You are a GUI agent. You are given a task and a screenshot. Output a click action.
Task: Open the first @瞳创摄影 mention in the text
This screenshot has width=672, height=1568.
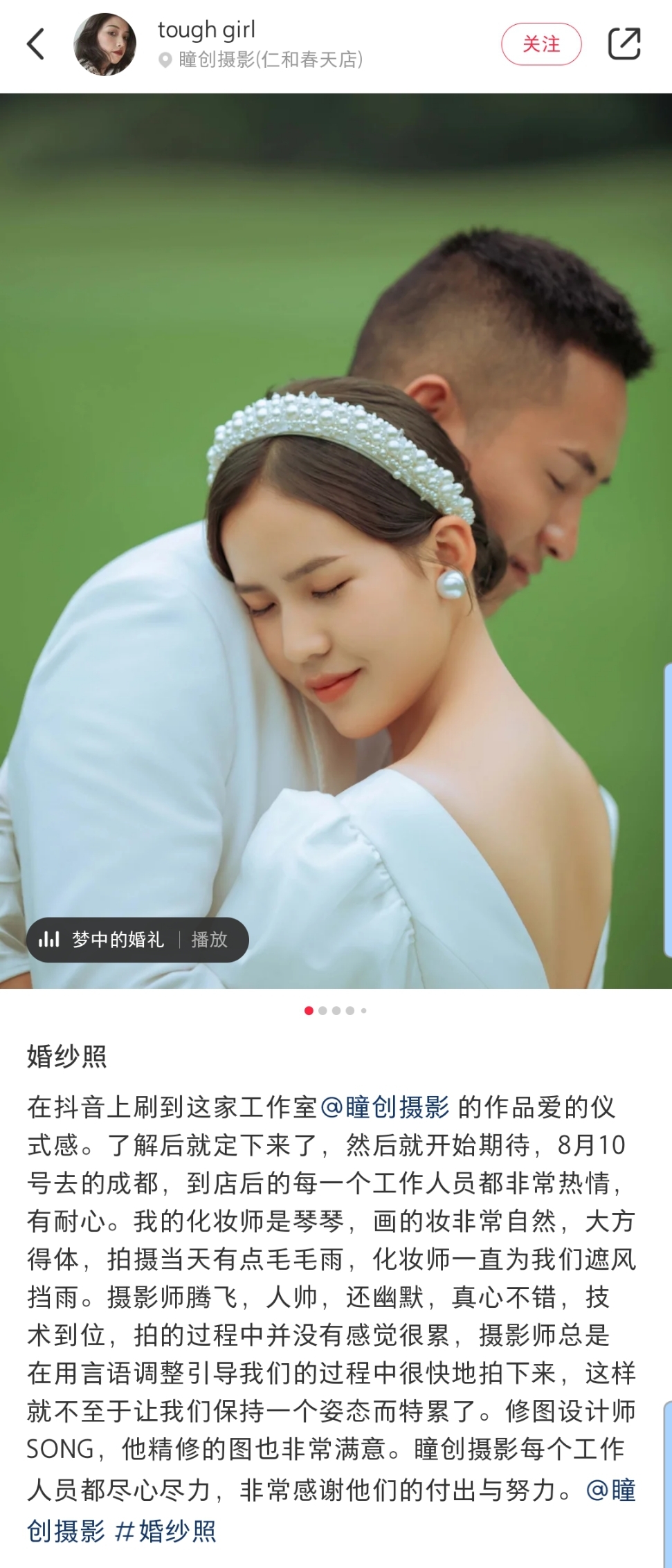[x=385, y=1107]
